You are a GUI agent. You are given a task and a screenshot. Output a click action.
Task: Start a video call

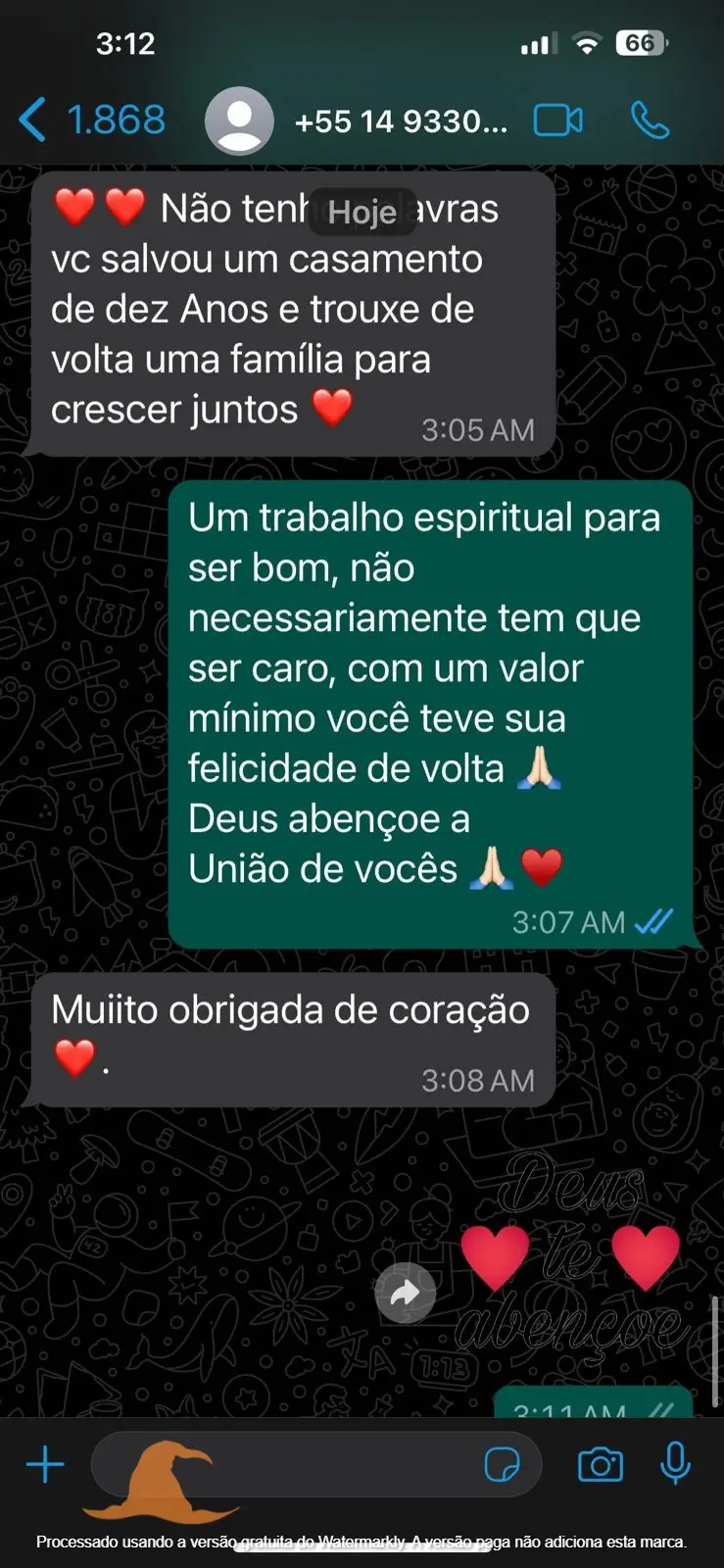[x=557, y=121]
